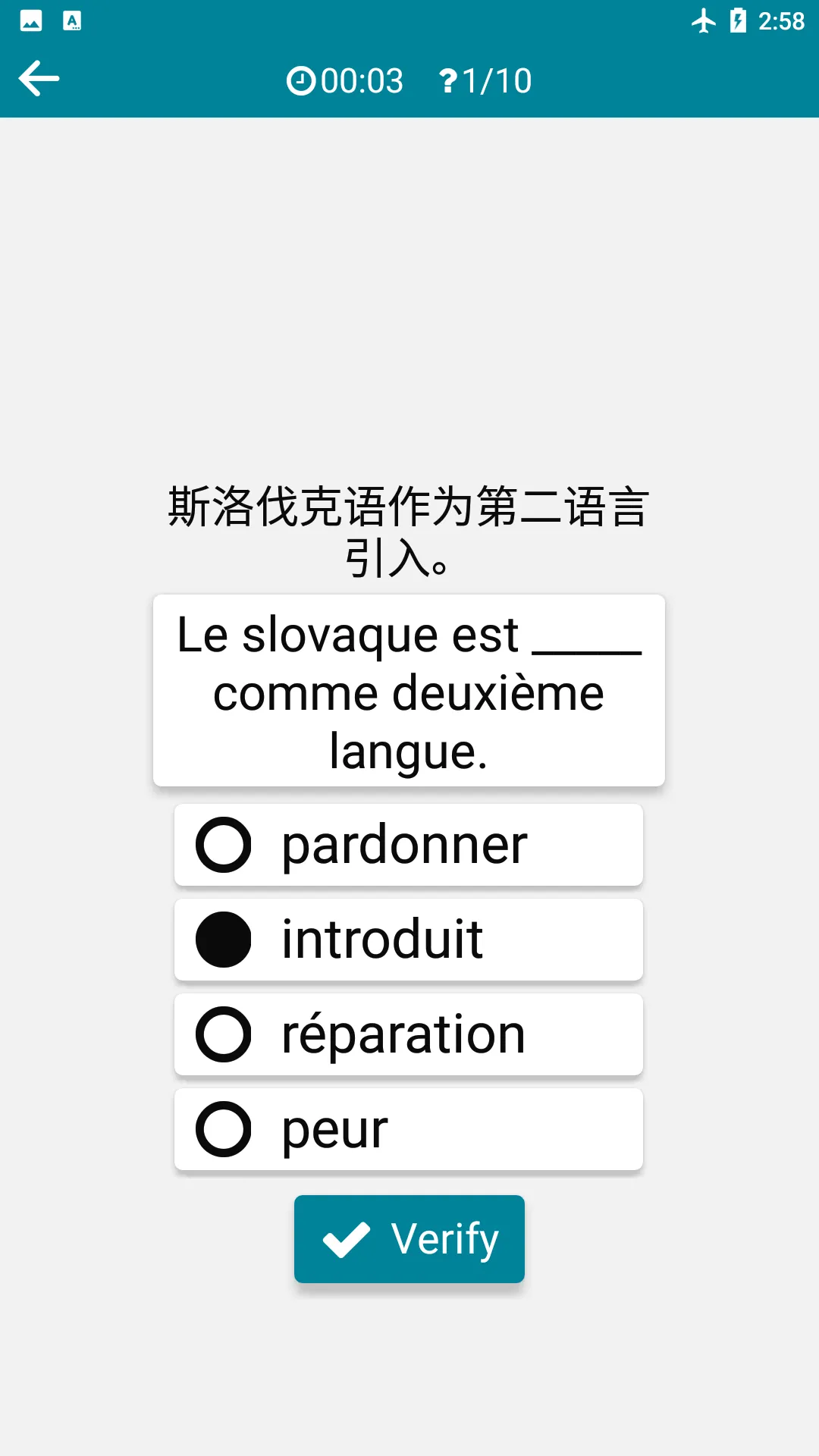The width and height of the screenshot is (819, 1456).
Task: Tap the filled radio next to introduit
Action: [x=224, y=940]
